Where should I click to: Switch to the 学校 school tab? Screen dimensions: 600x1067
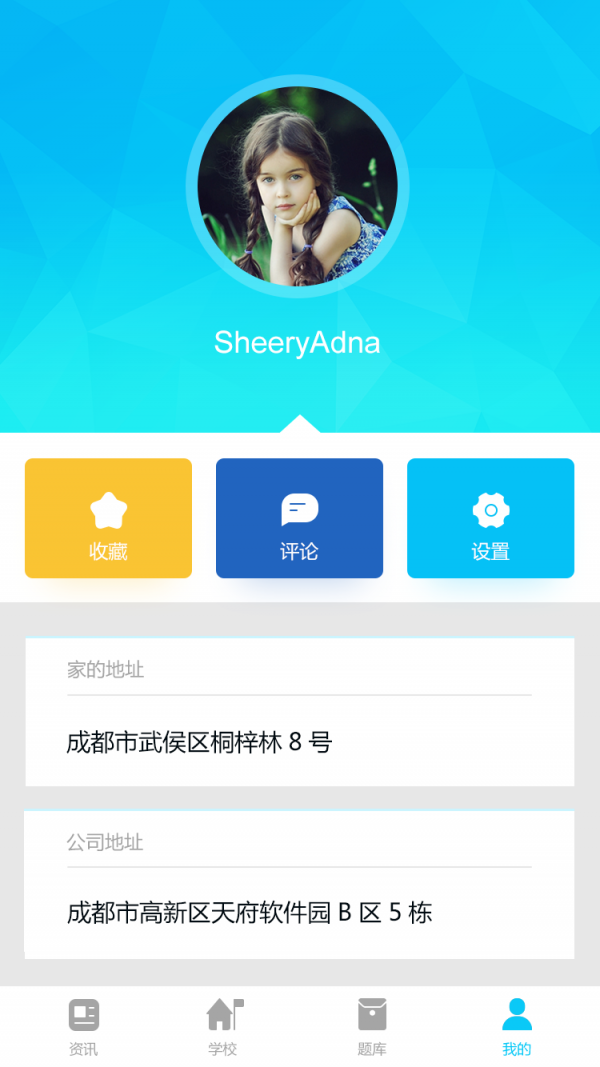(224, 1026)
